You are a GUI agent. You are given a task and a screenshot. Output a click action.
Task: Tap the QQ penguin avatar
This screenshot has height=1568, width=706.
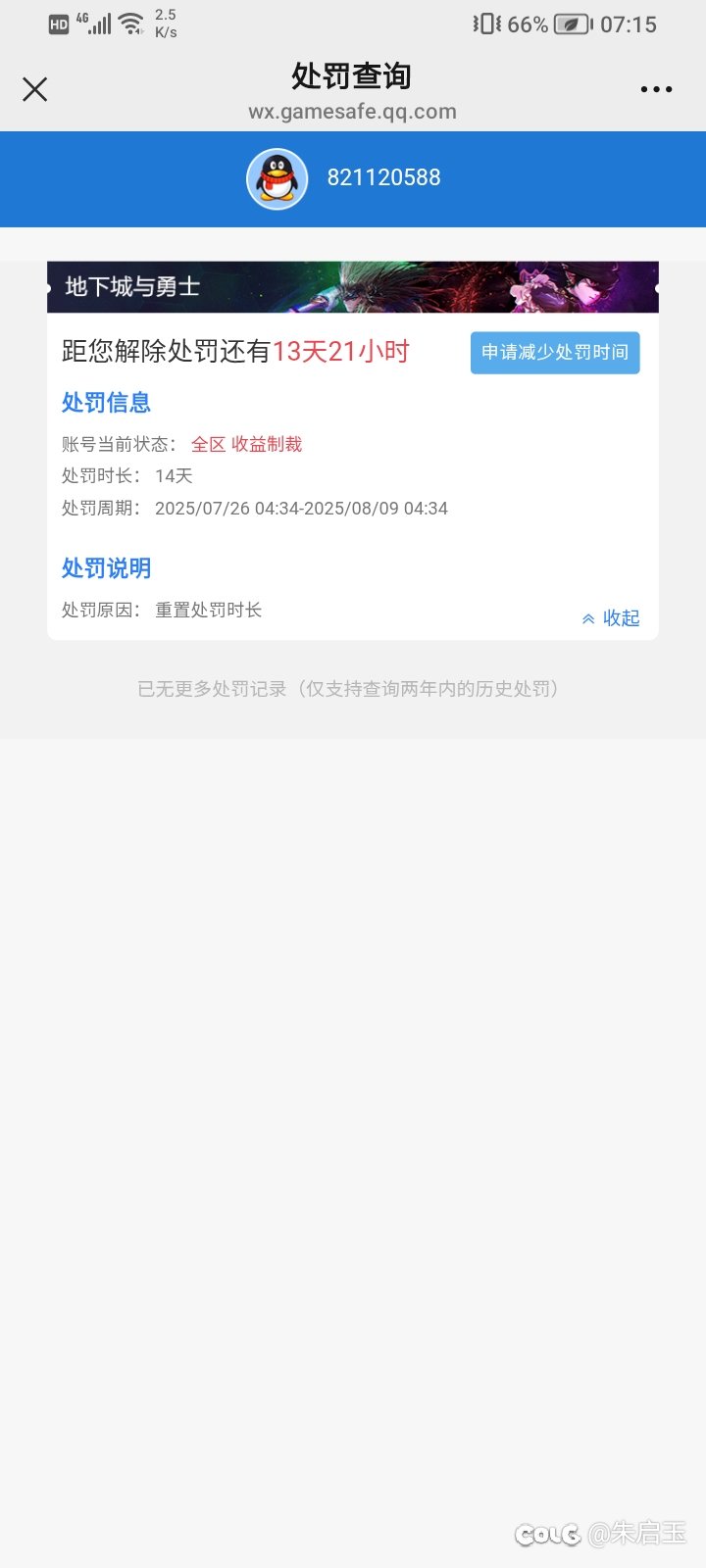pyautogui.click(x=277, y=178)
